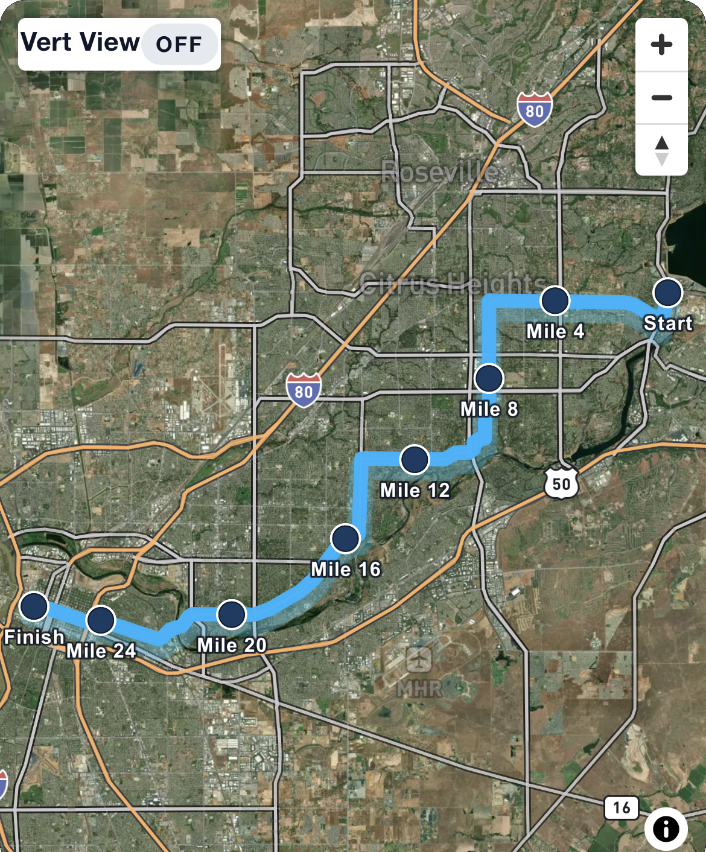Select the Mile 8 marker
This screenshot has height=852, width=706.
coord(489,378)
